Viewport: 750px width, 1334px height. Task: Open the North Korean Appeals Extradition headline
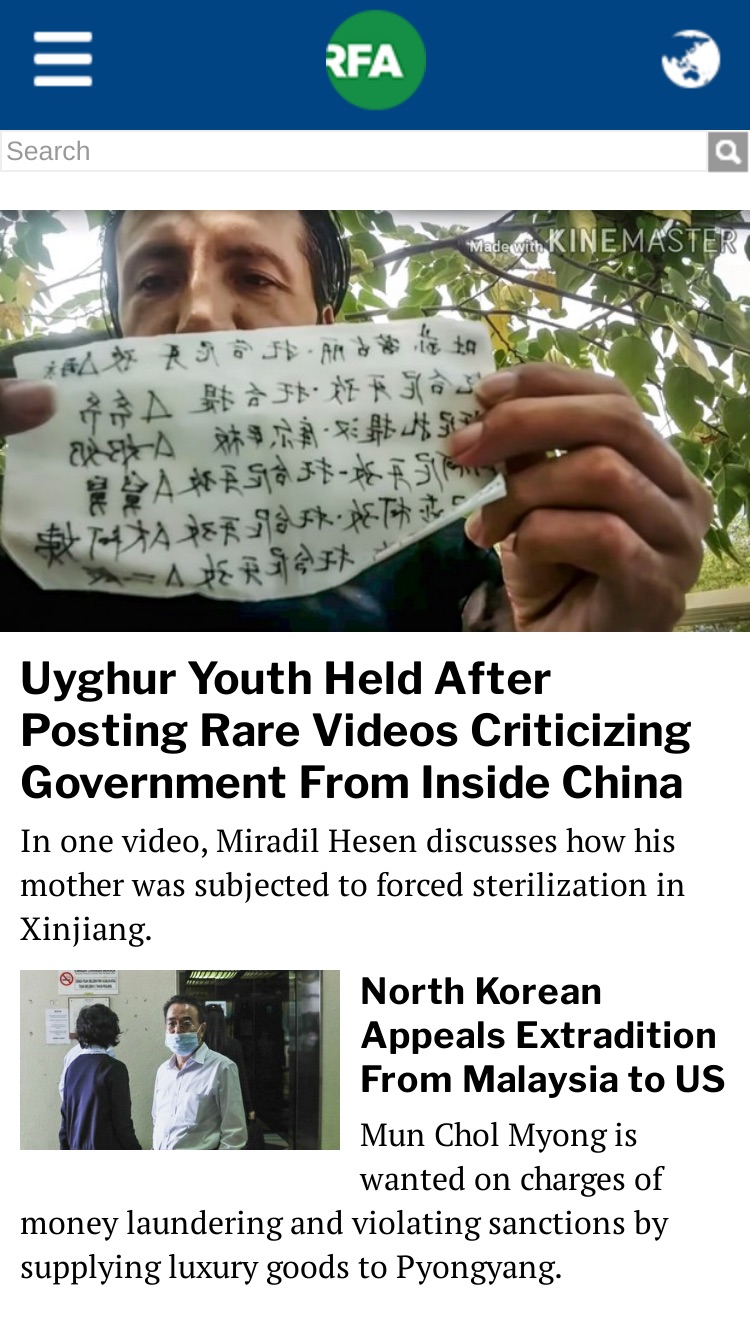(x=543, y=1035)
